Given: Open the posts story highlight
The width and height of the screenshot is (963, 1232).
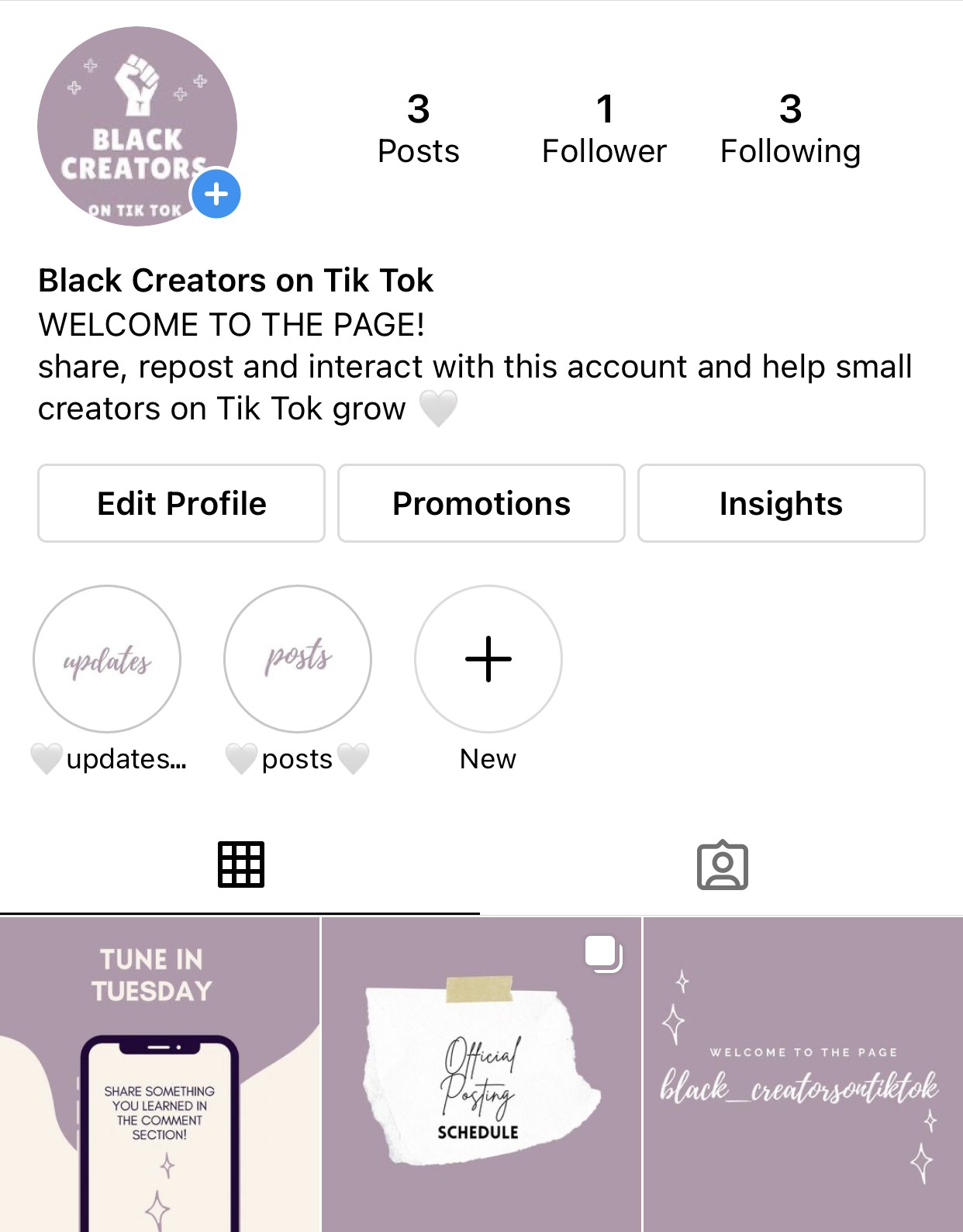Looking at the screenshot, I should 298,659.
